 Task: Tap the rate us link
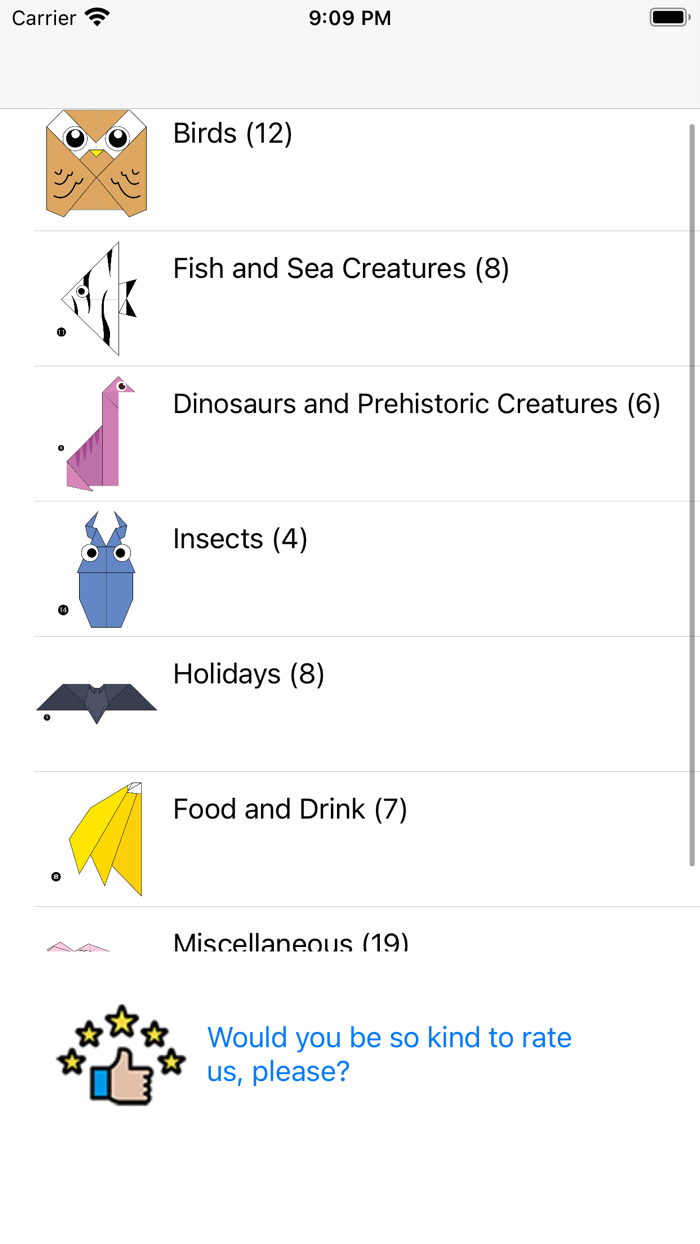pyautogui.click(x=389, y=1054)
